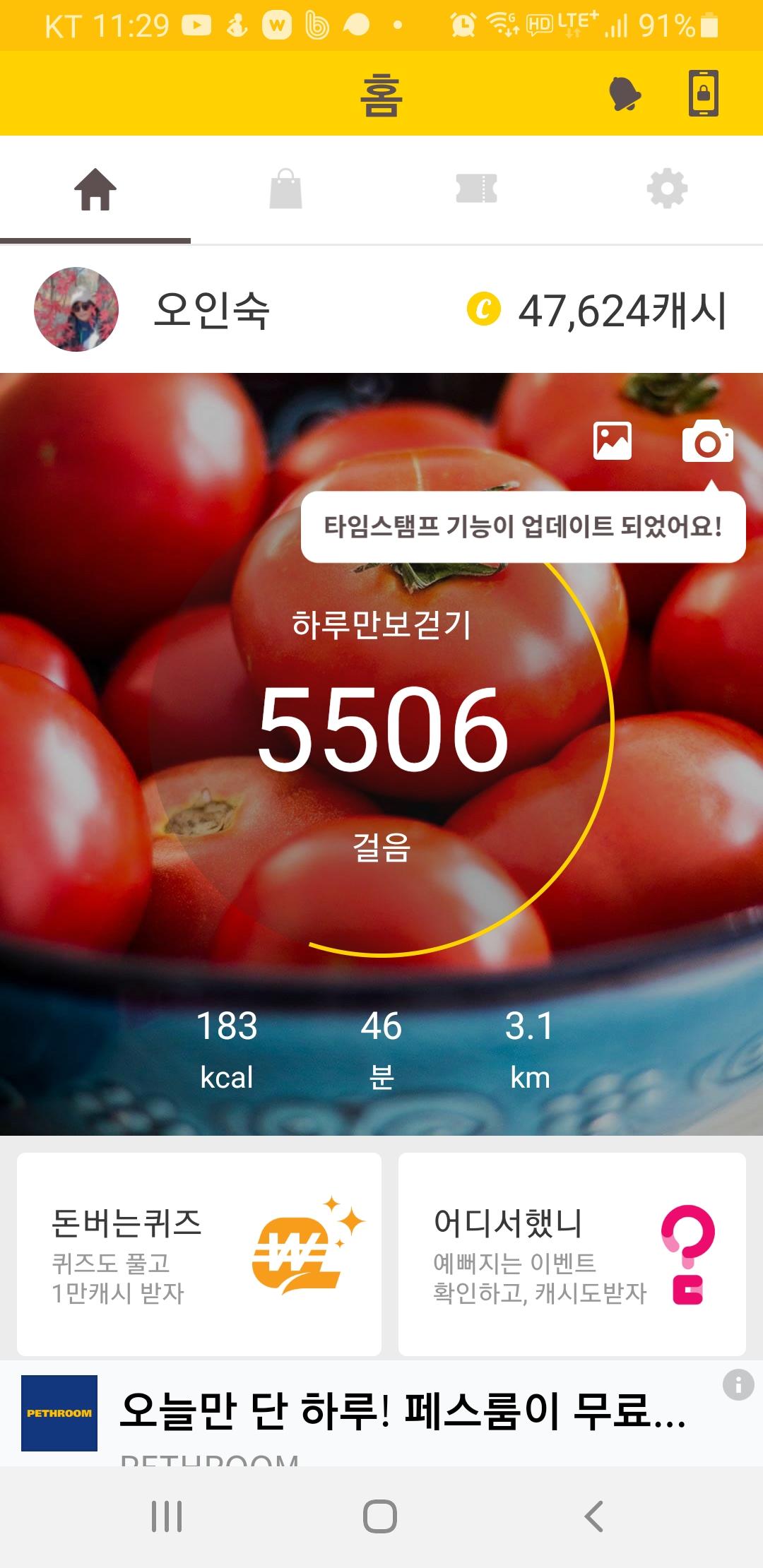The image size is (763, 1568).
Task: Open the timestamp camera
Action: coord(707,441)
